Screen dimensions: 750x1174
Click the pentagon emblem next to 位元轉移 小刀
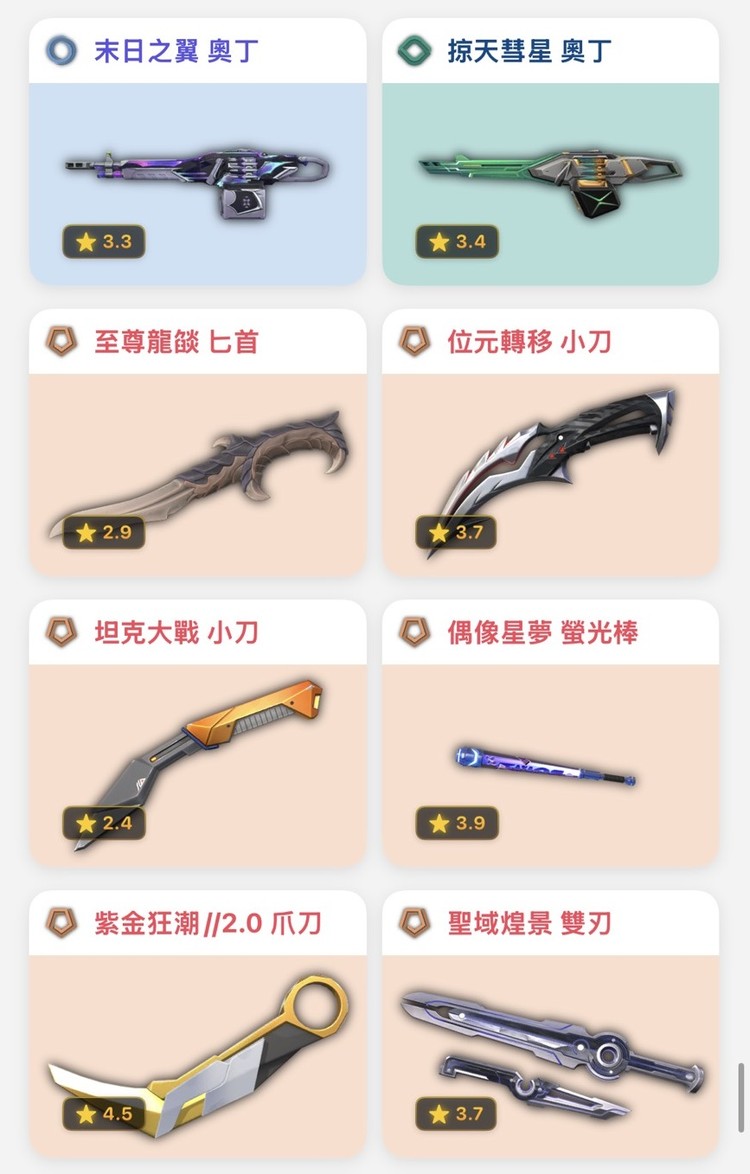tap(413, 340)
